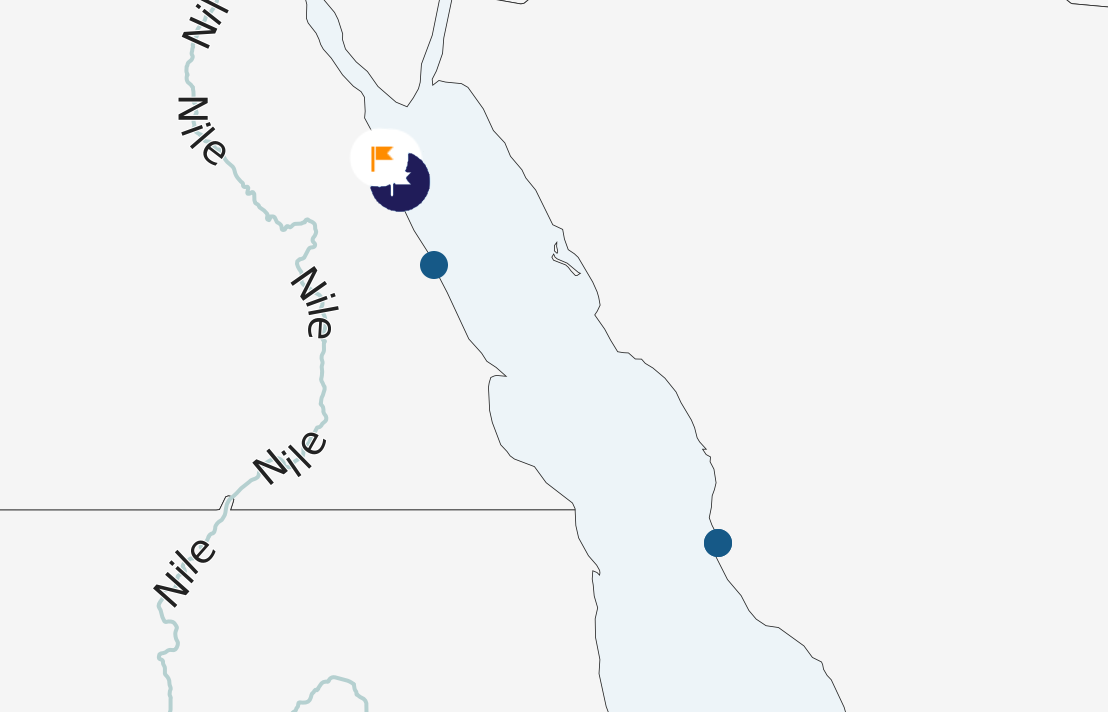
Task: Select the blue dot on the eastern coast
Action: coord(718,543)
